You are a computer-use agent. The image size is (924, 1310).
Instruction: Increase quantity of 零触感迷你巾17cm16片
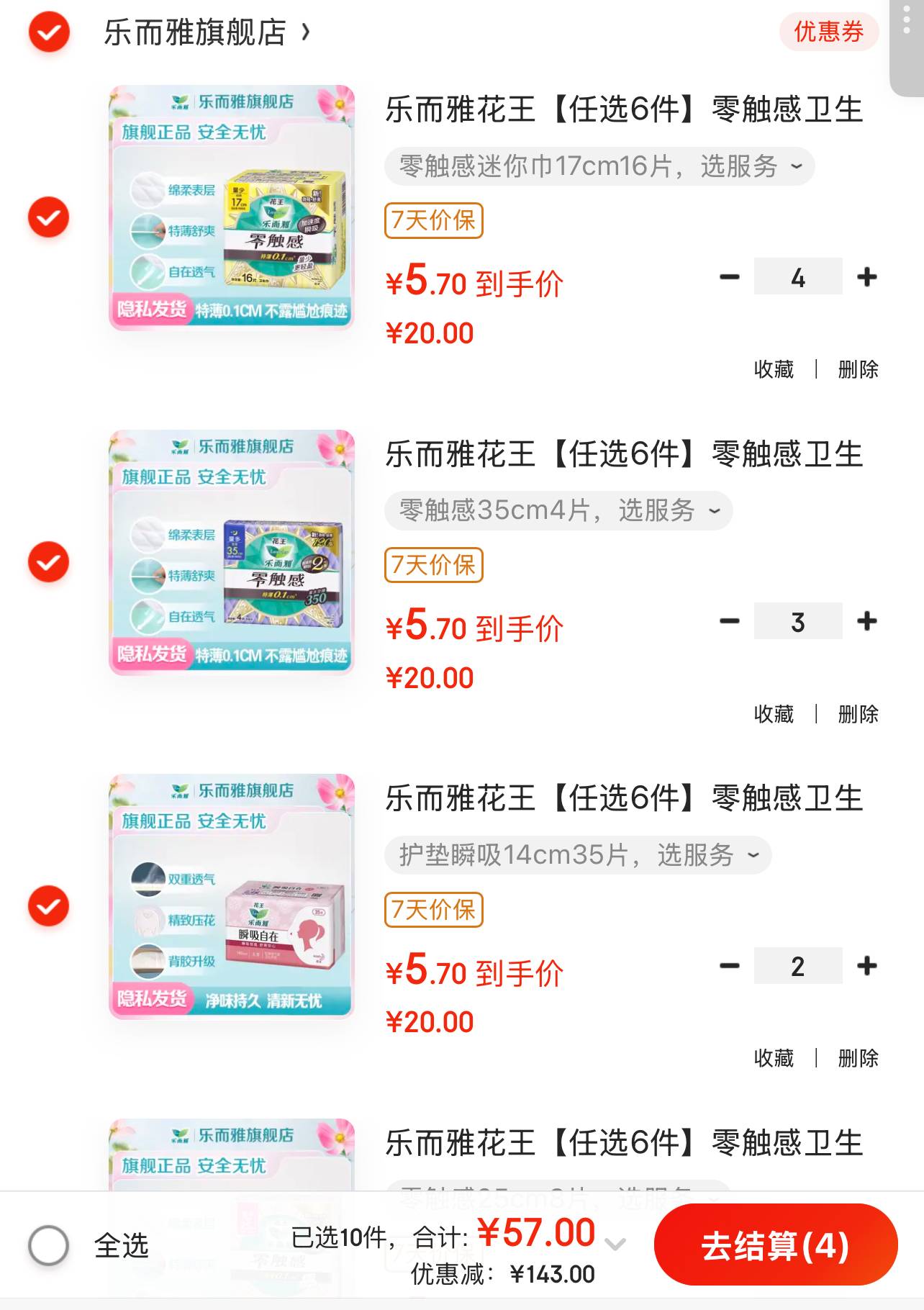pyautogui.click(x=866, y=277)
